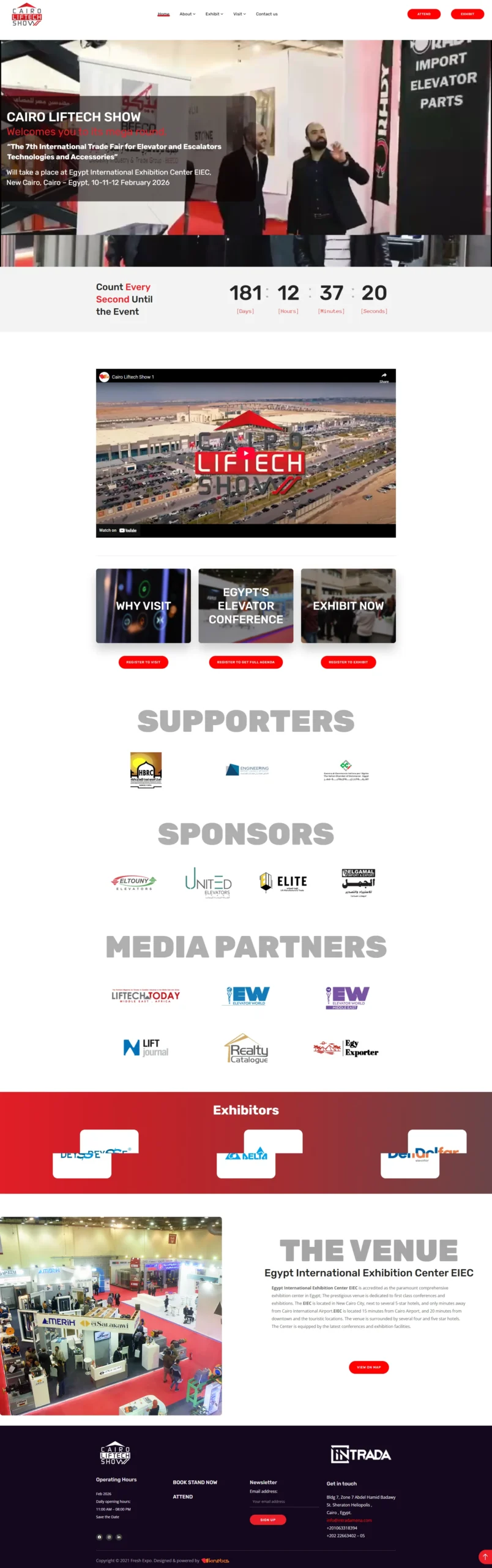Open BOOK STAND NOW footer link

(195, 1482)
